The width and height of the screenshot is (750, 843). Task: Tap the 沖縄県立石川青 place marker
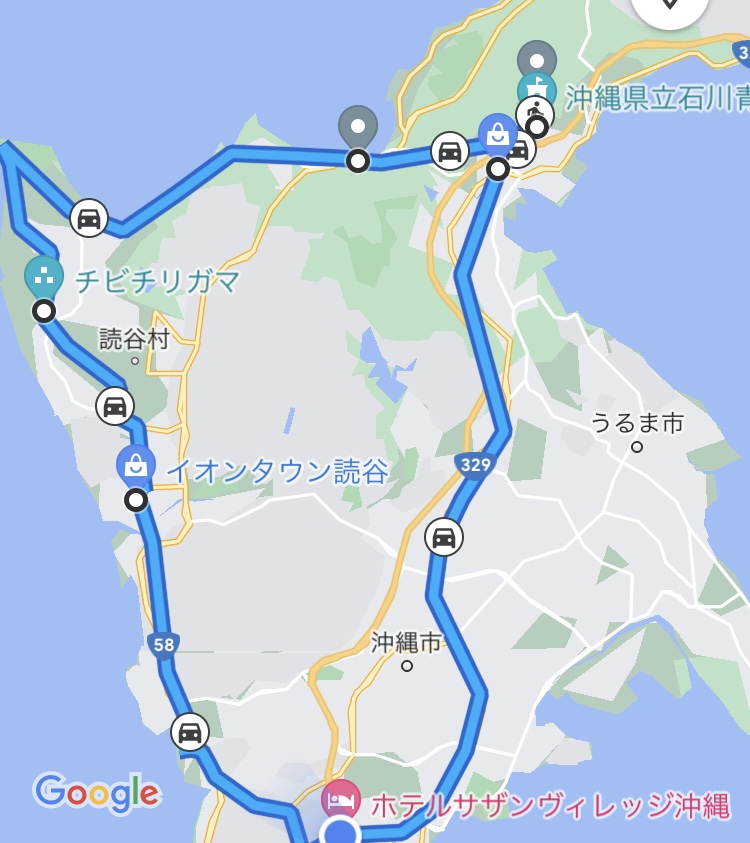(537, 86)
